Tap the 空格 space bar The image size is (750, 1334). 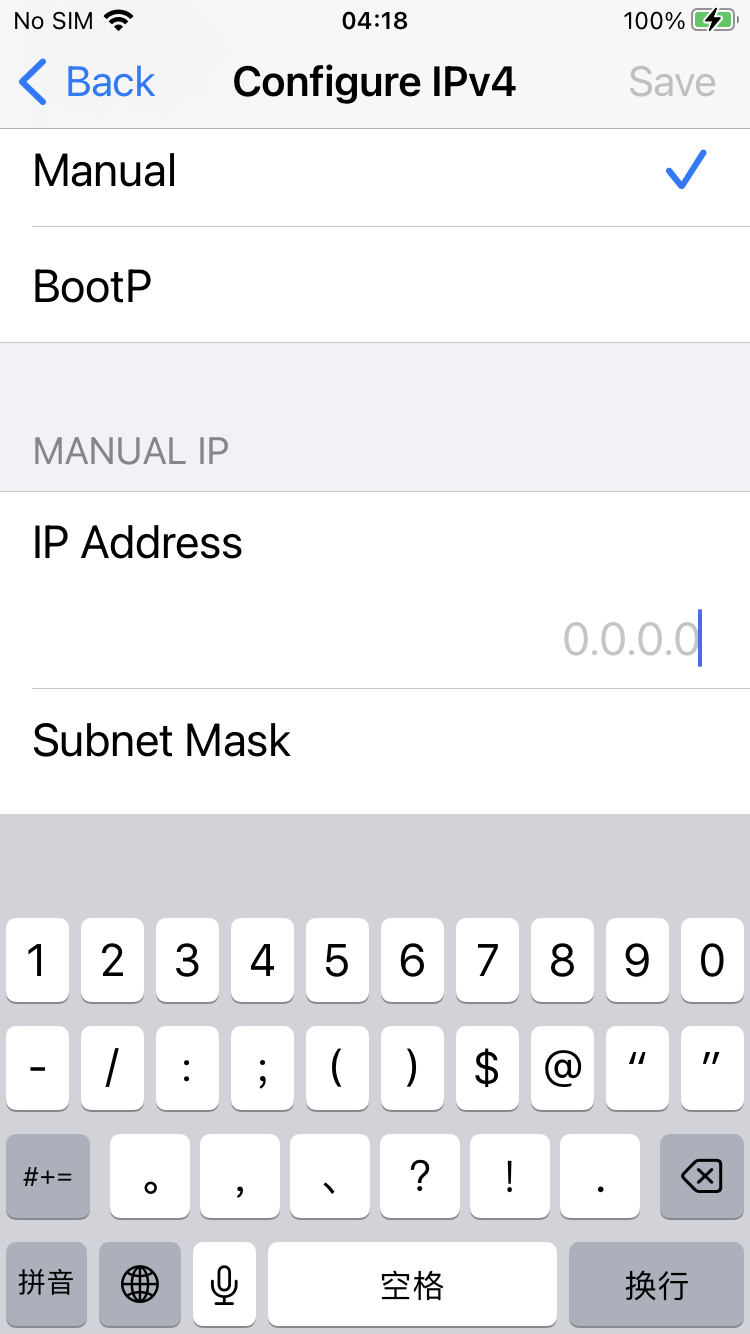412,1284
